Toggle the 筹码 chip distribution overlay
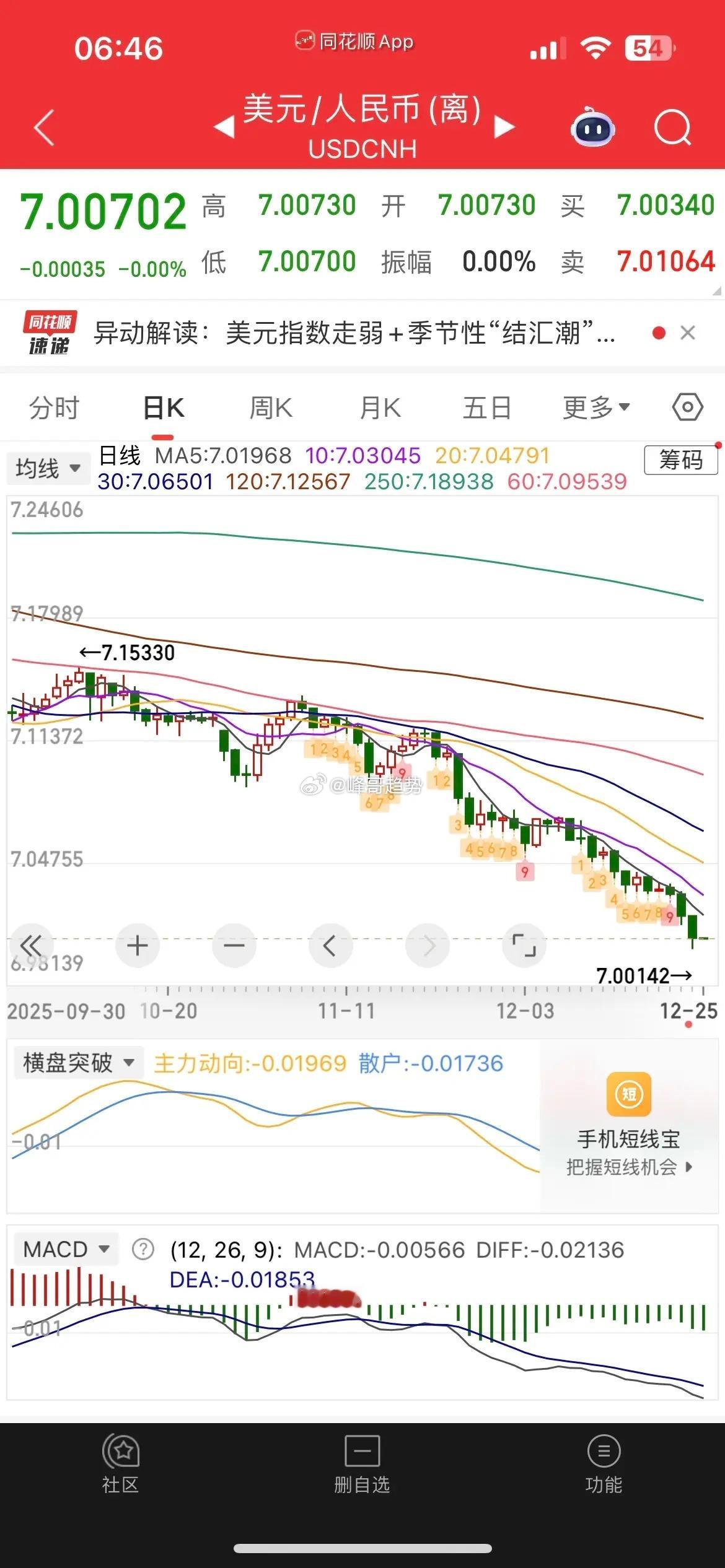 pyautogui.click(x=680, y=461)
